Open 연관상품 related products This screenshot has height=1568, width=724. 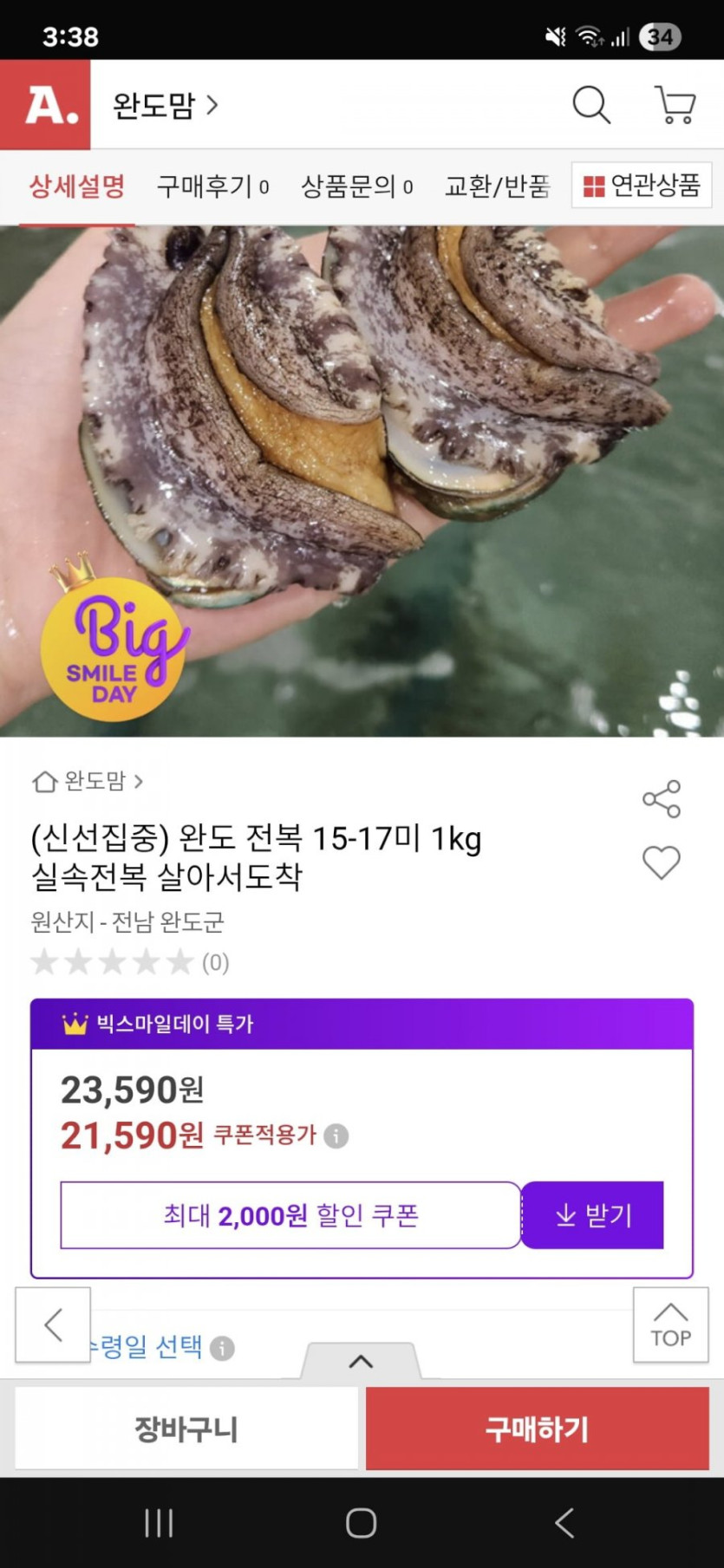coord(642,185)
